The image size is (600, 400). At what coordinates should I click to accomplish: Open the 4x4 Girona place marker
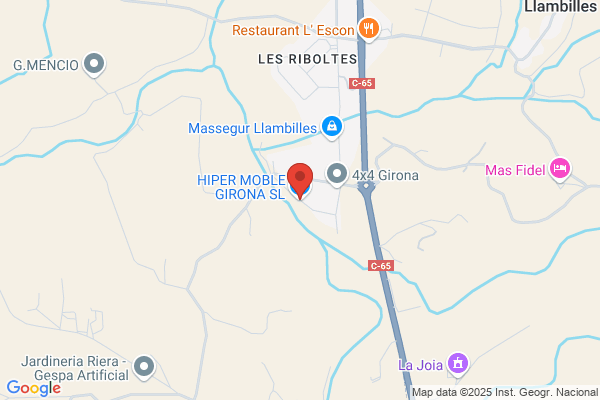click(x=337, y=174)
